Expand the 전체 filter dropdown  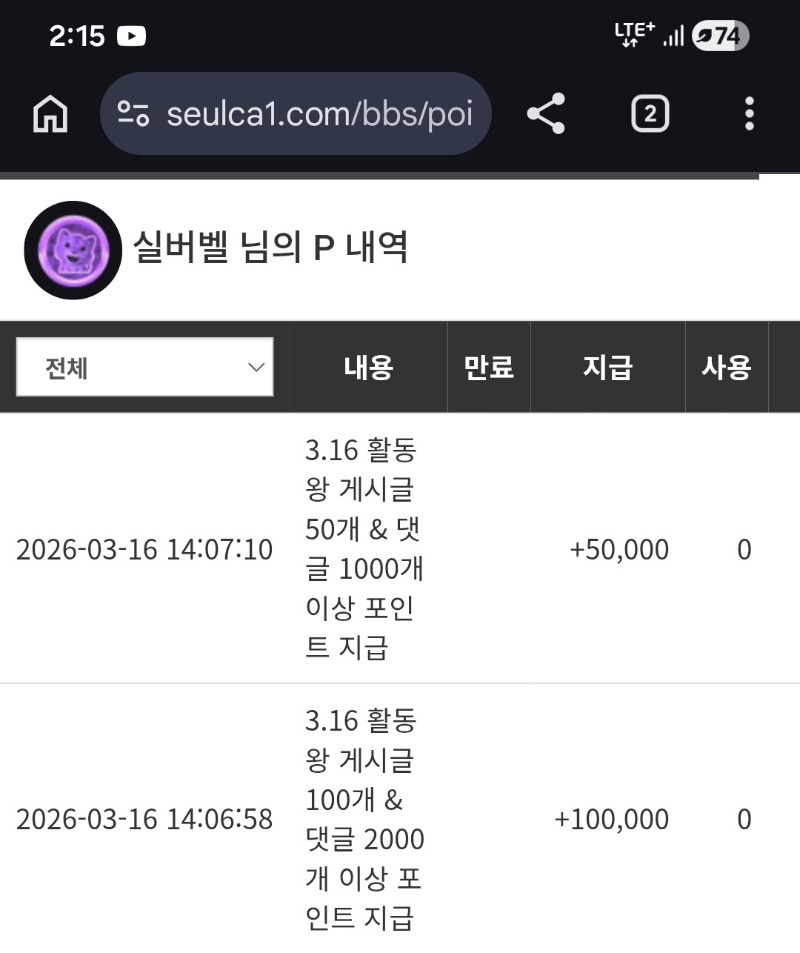click(x=145, y=367)
